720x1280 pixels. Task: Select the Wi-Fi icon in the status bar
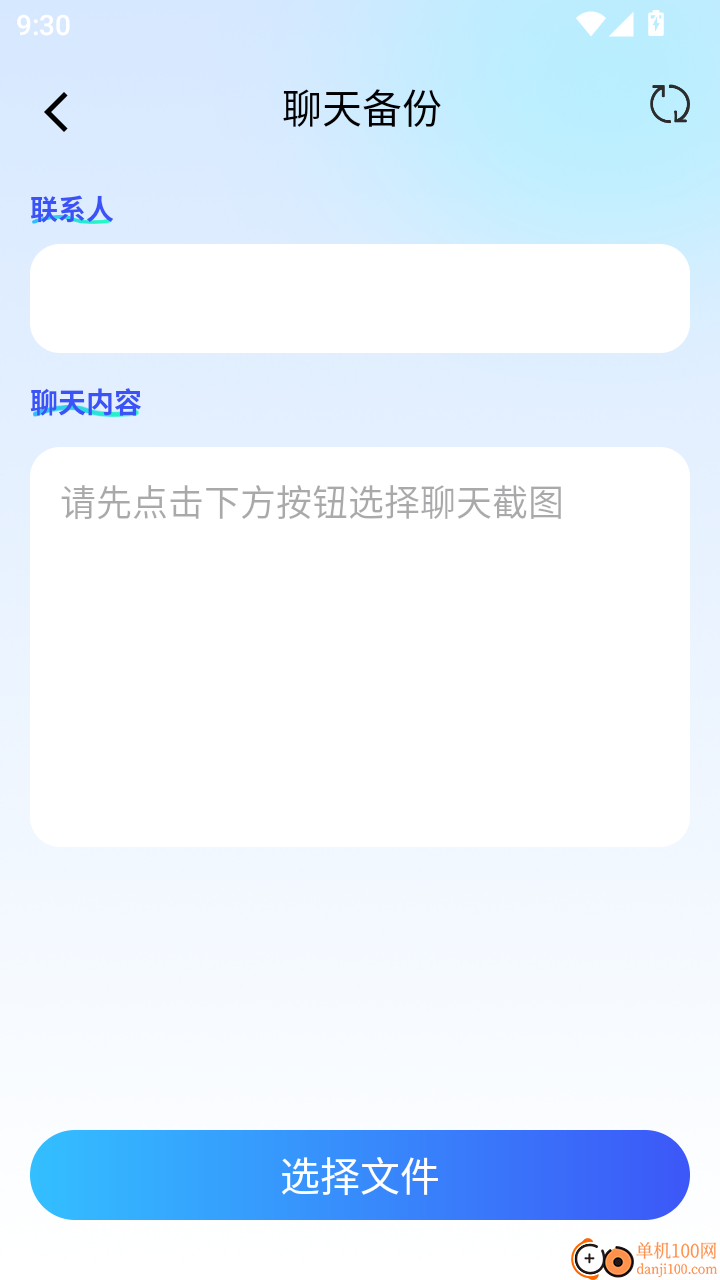tap(592, 25)
